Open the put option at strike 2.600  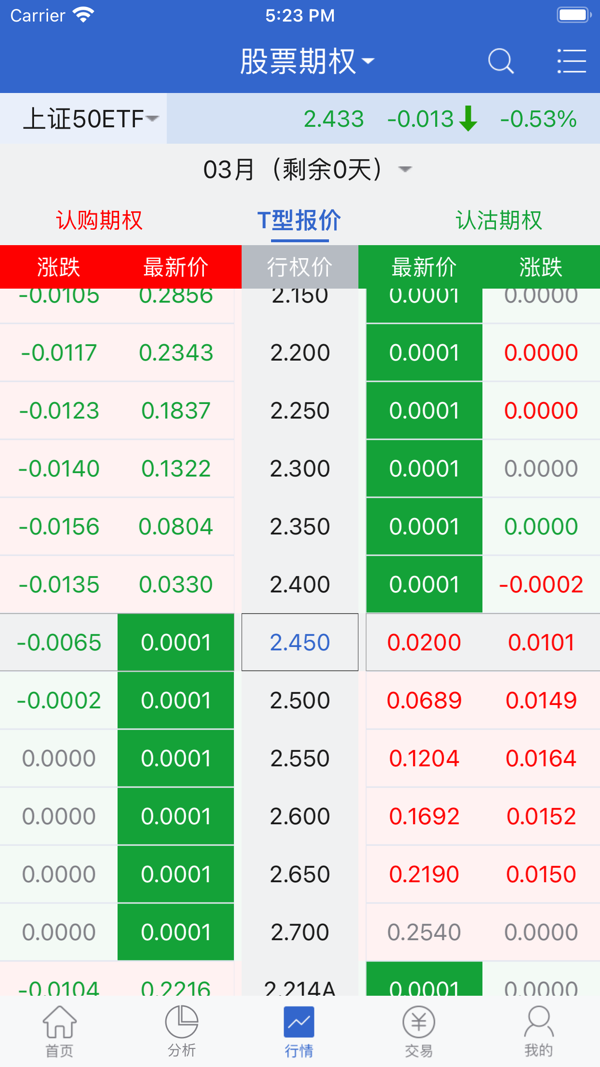tap(483, 816)
